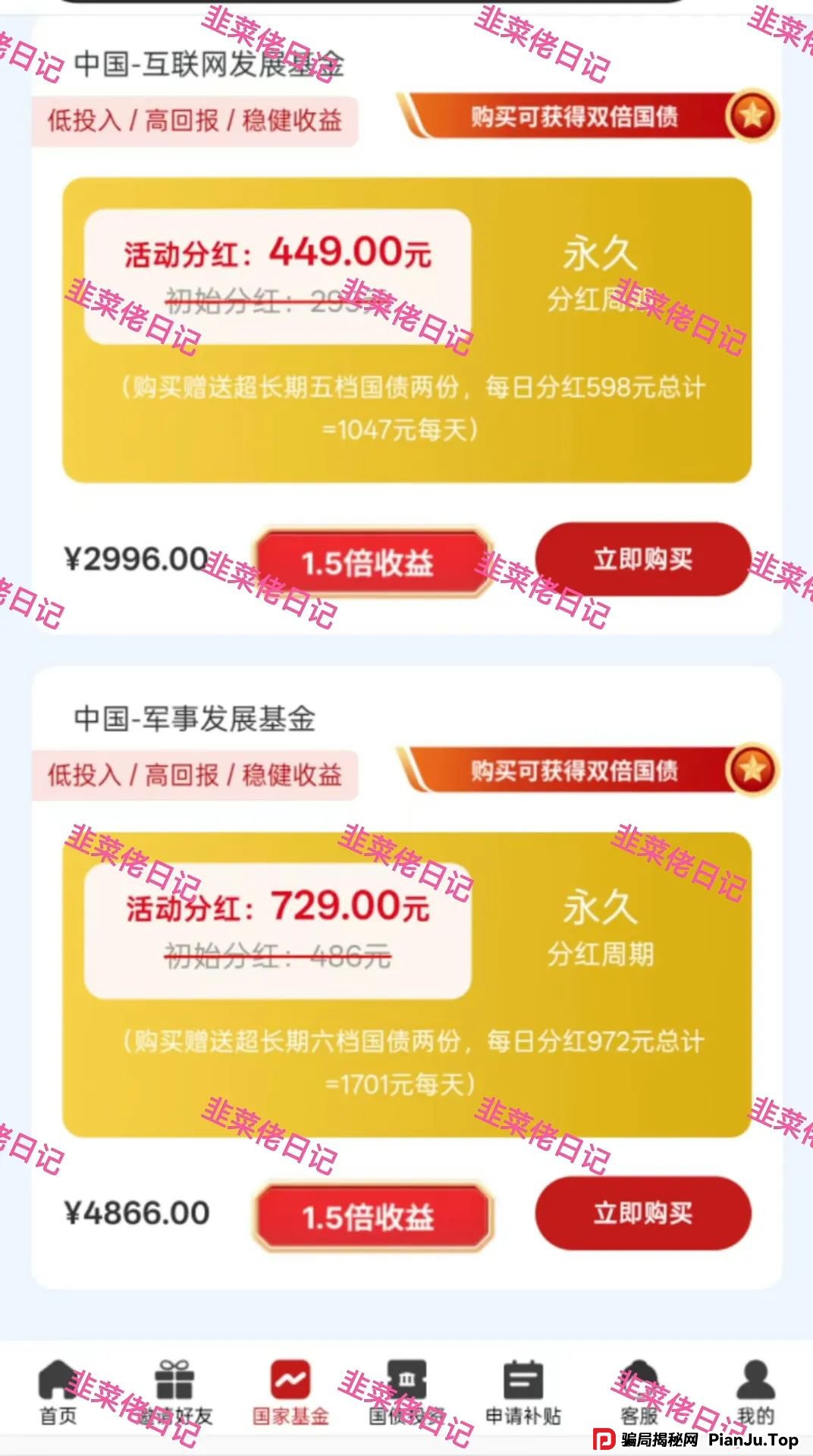
Task: Contact support via 客服 tab
Action: pyautogui.click(x=639, y=1392)
